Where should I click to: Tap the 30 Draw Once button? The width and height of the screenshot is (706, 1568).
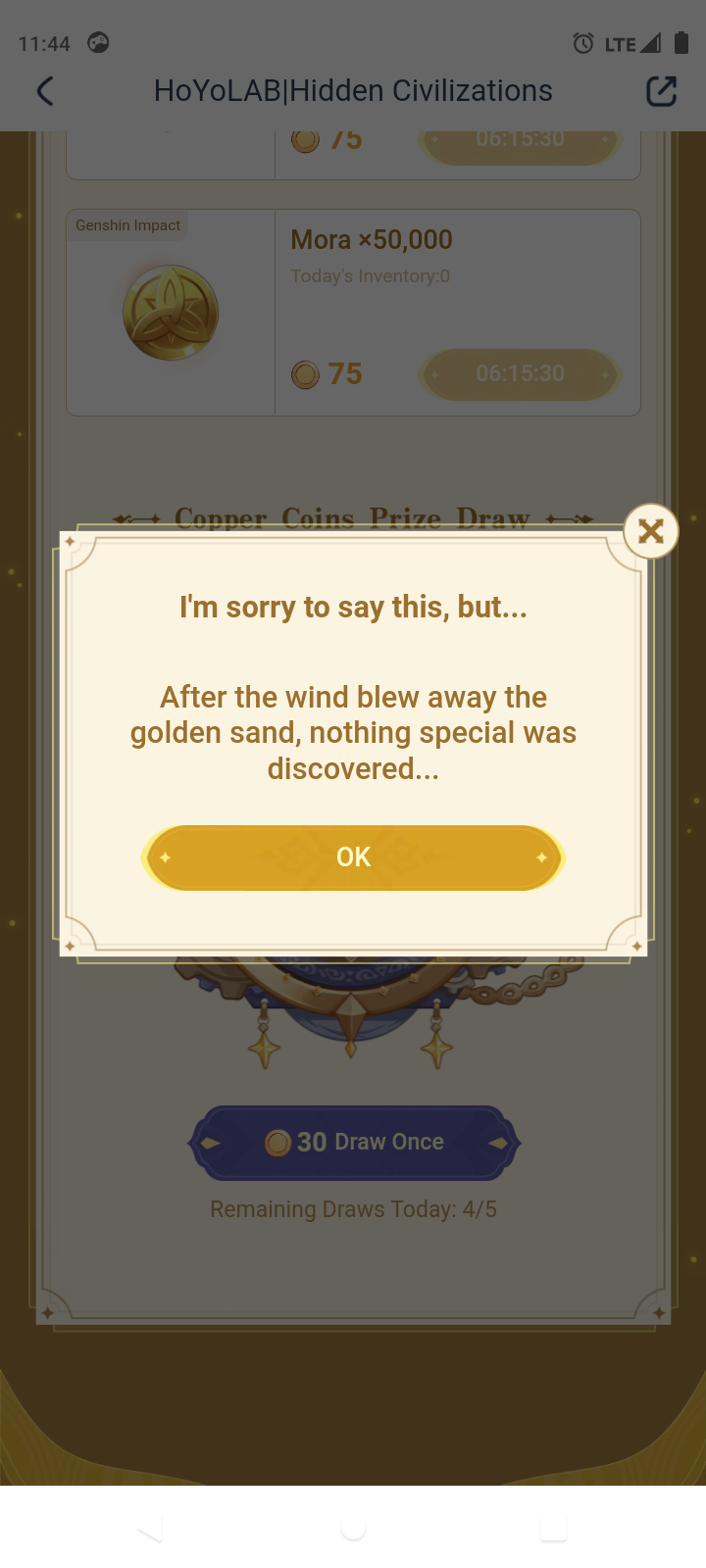coord(354,1142)
